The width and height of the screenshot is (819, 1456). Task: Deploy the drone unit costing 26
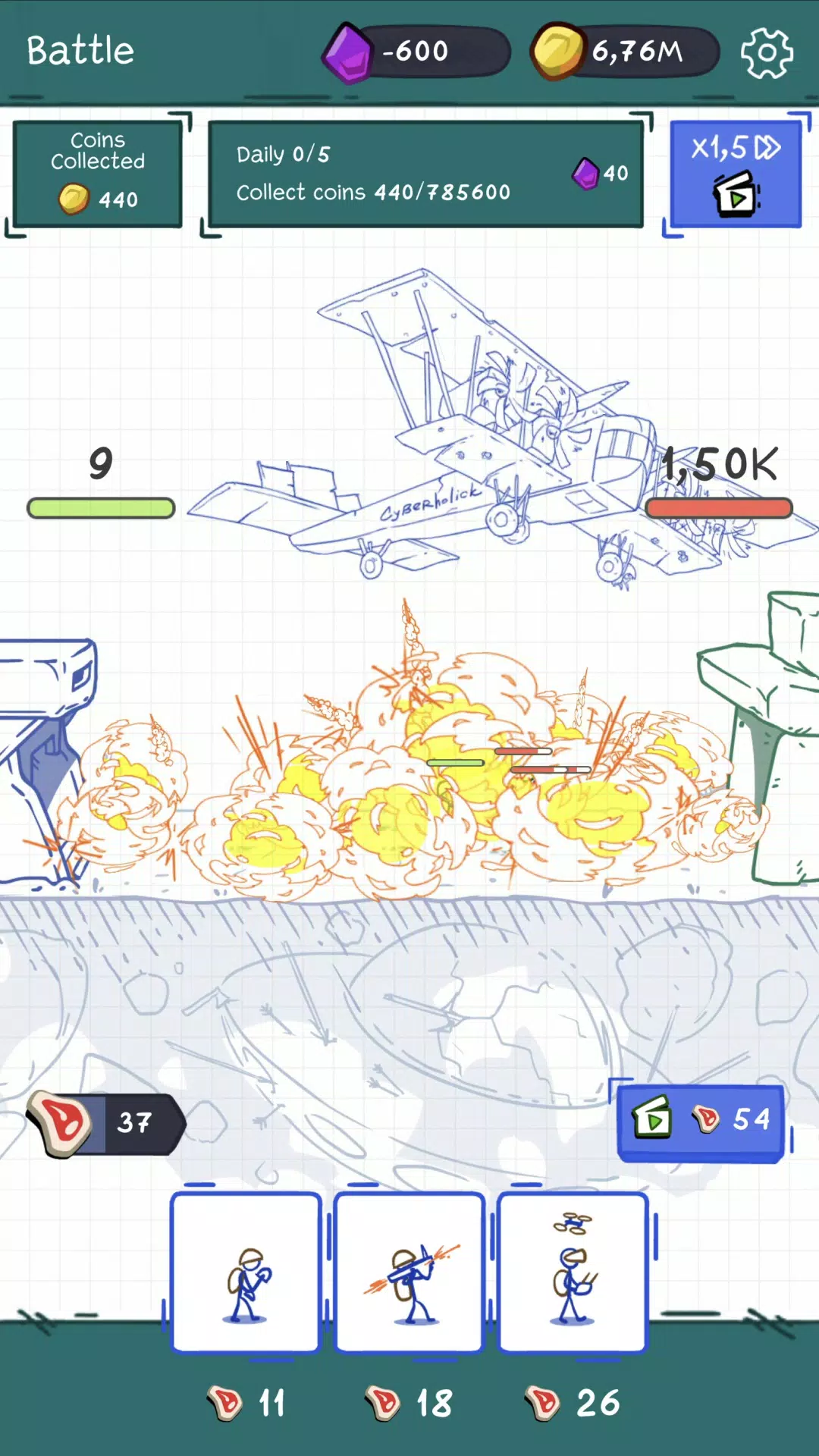573,1272
